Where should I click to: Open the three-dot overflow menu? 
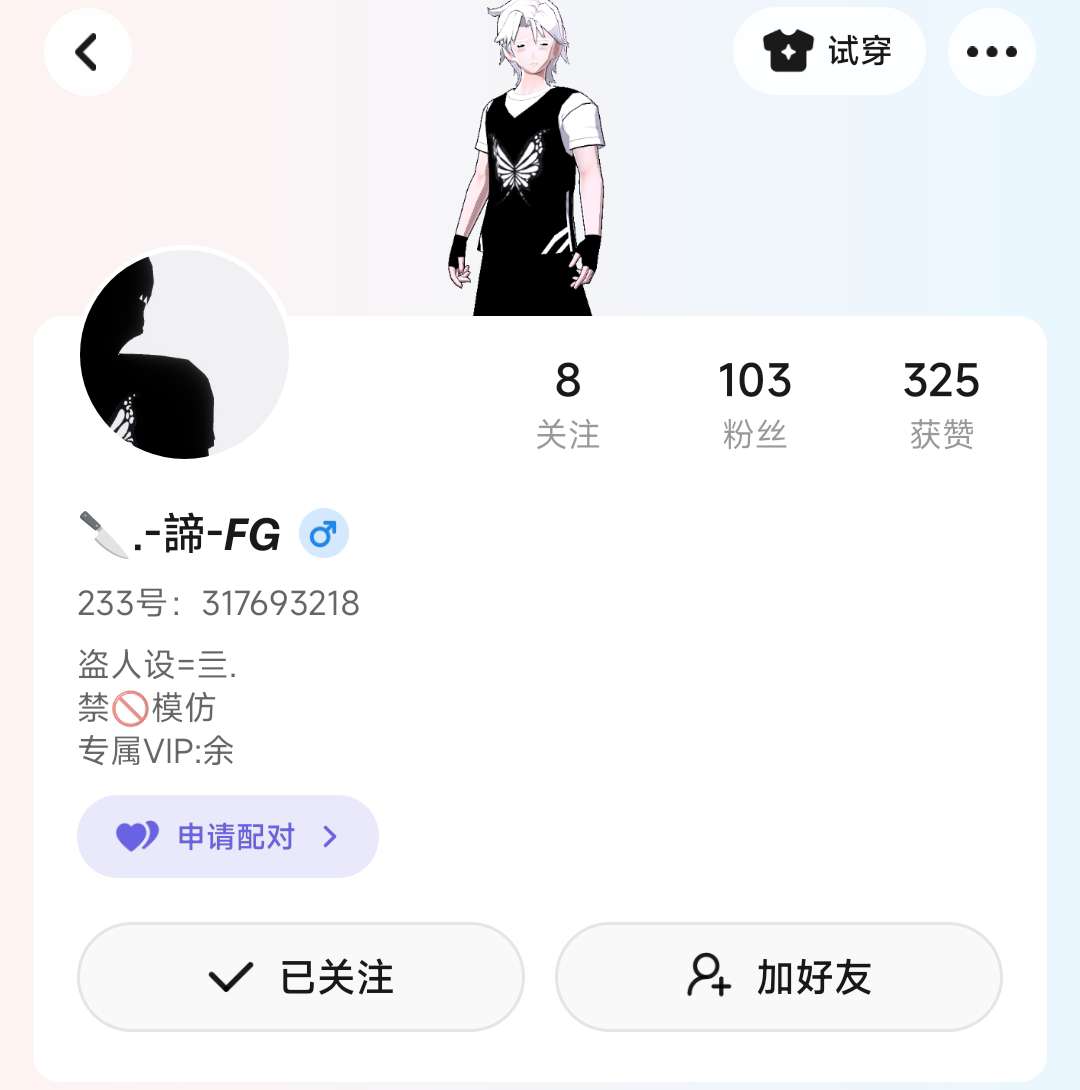click(991, 52)
